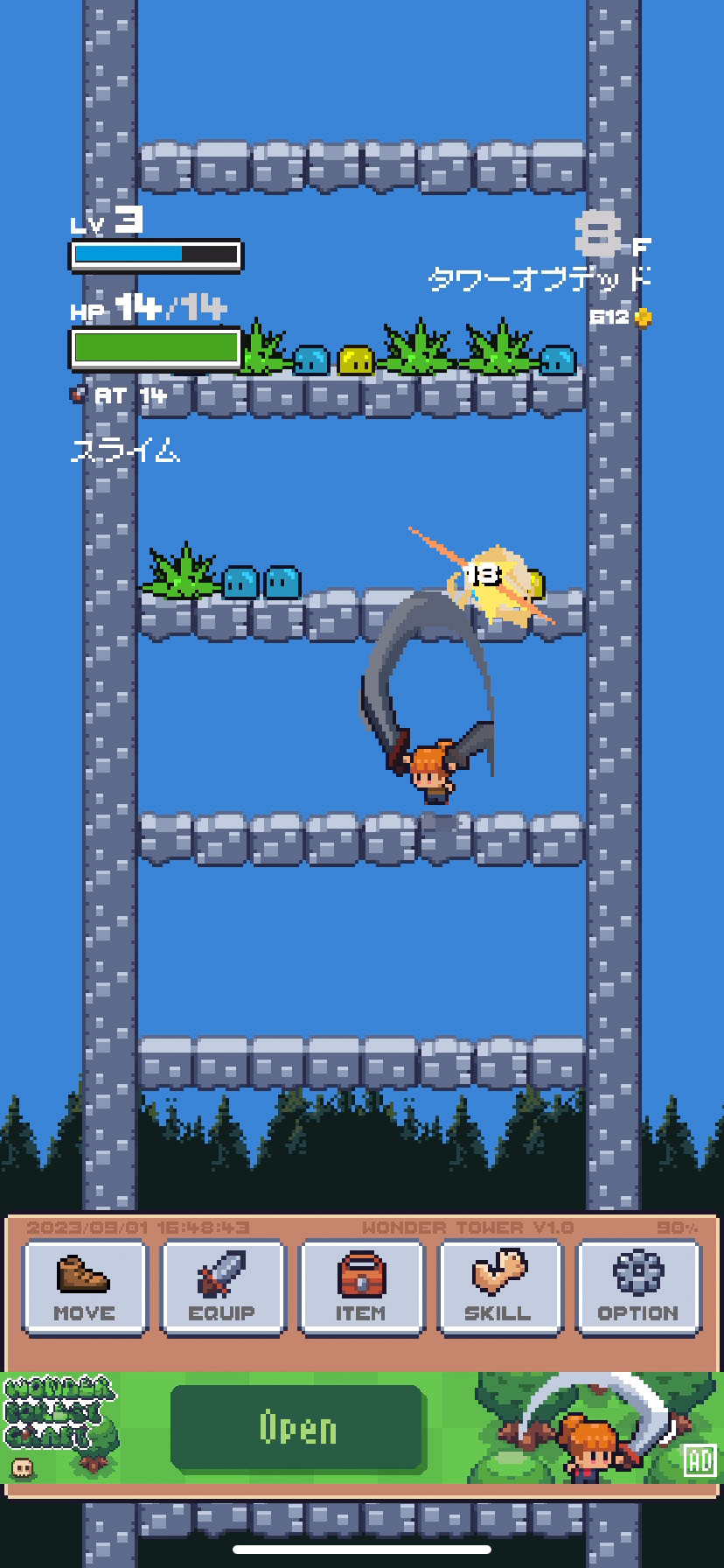724x1568 pixels.
Task: Tap Open on the ad banner
Action: pyautogui.click(x=297, y=1428)
